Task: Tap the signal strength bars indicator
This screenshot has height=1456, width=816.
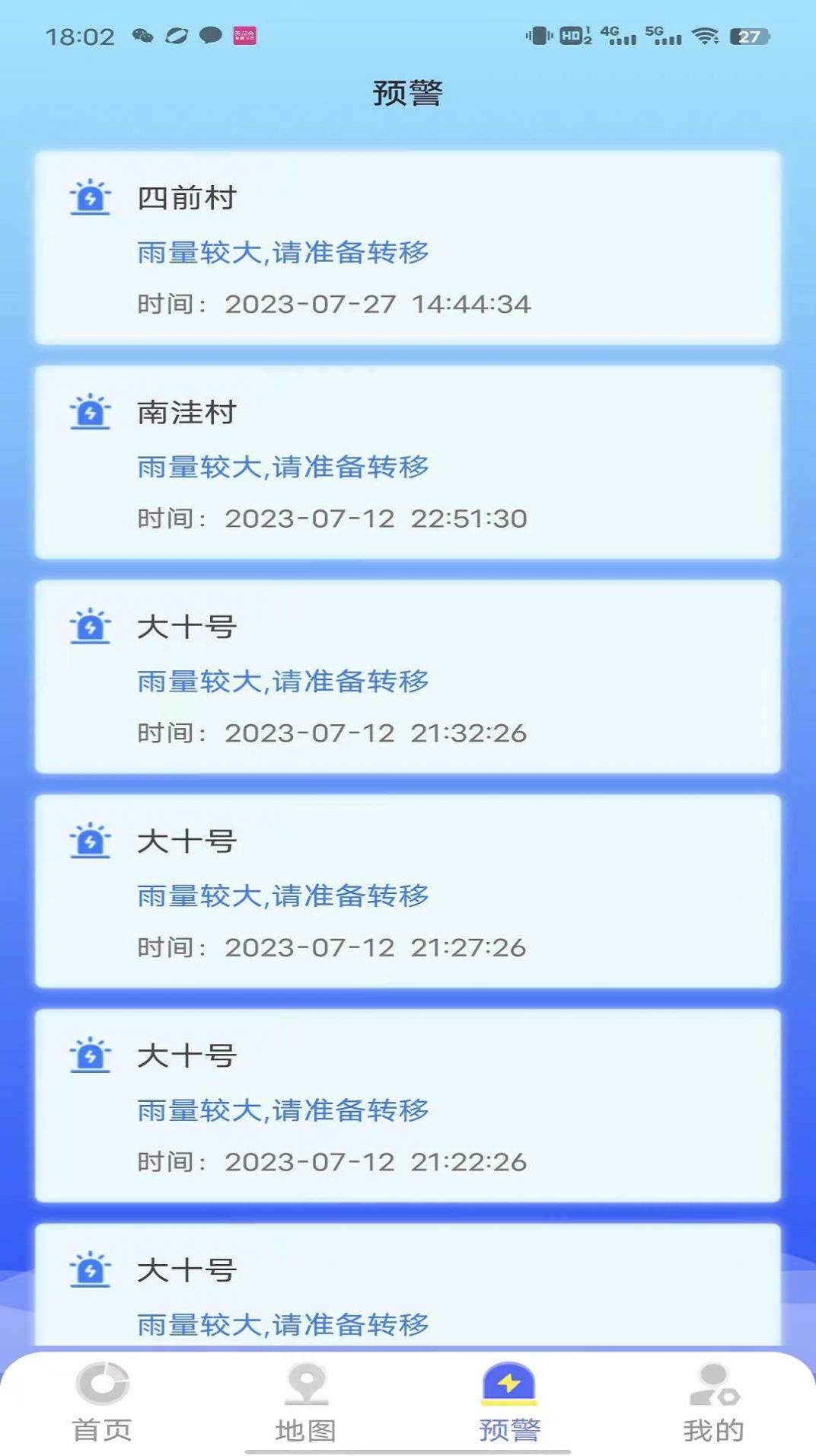Action: point(613,34)
